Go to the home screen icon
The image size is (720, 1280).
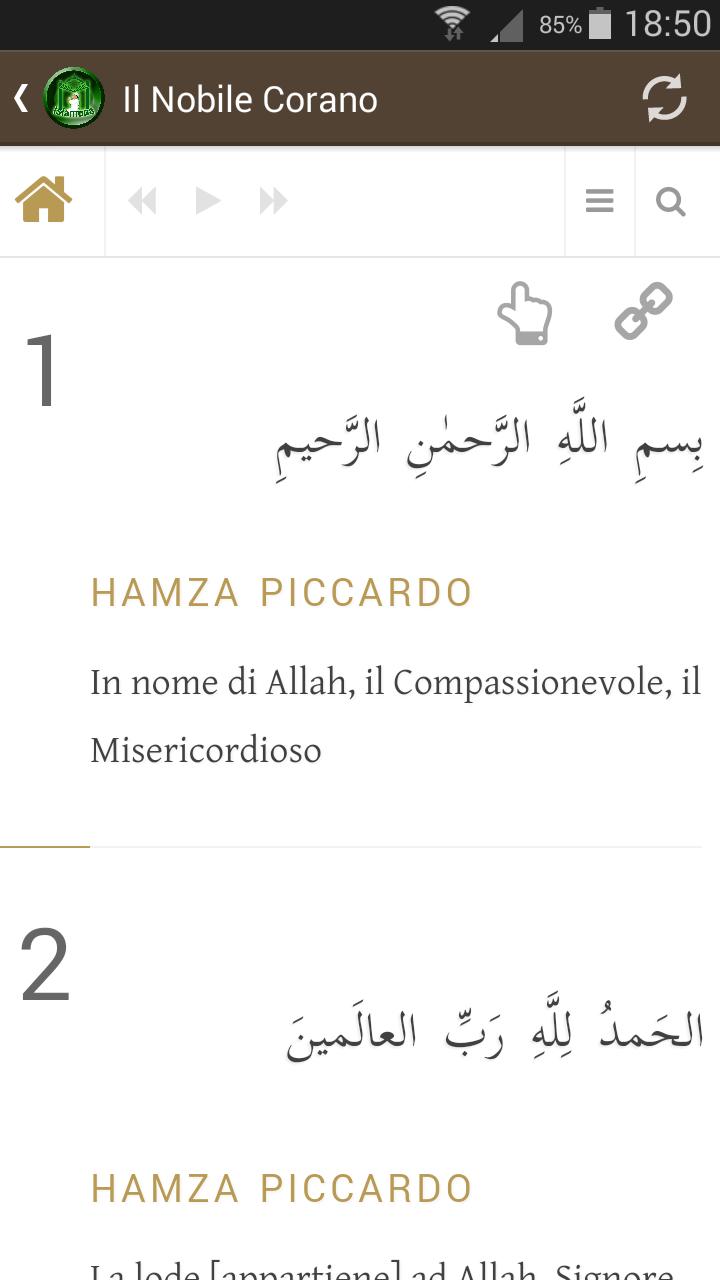[44, 200]
